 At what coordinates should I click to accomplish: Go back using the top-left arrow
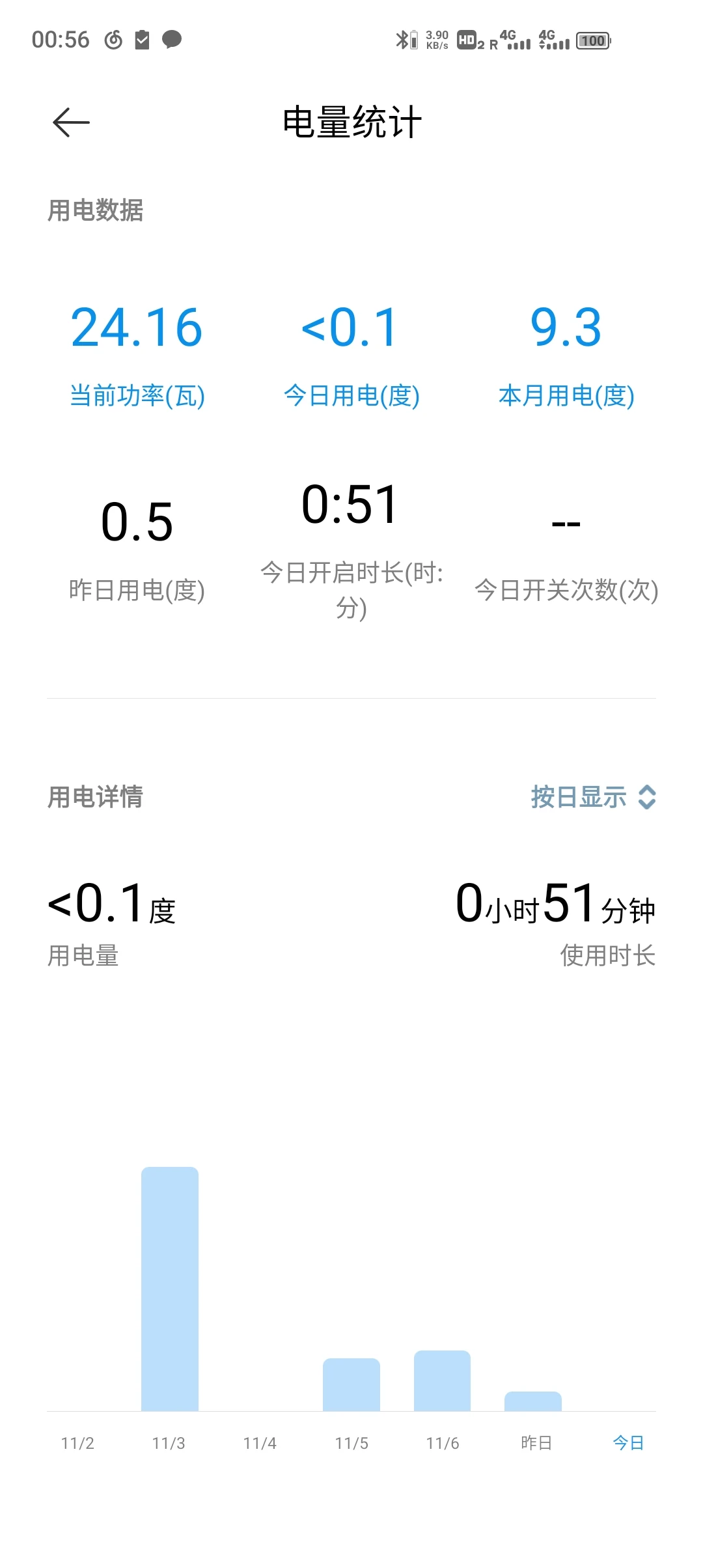(x=71, y=122)
